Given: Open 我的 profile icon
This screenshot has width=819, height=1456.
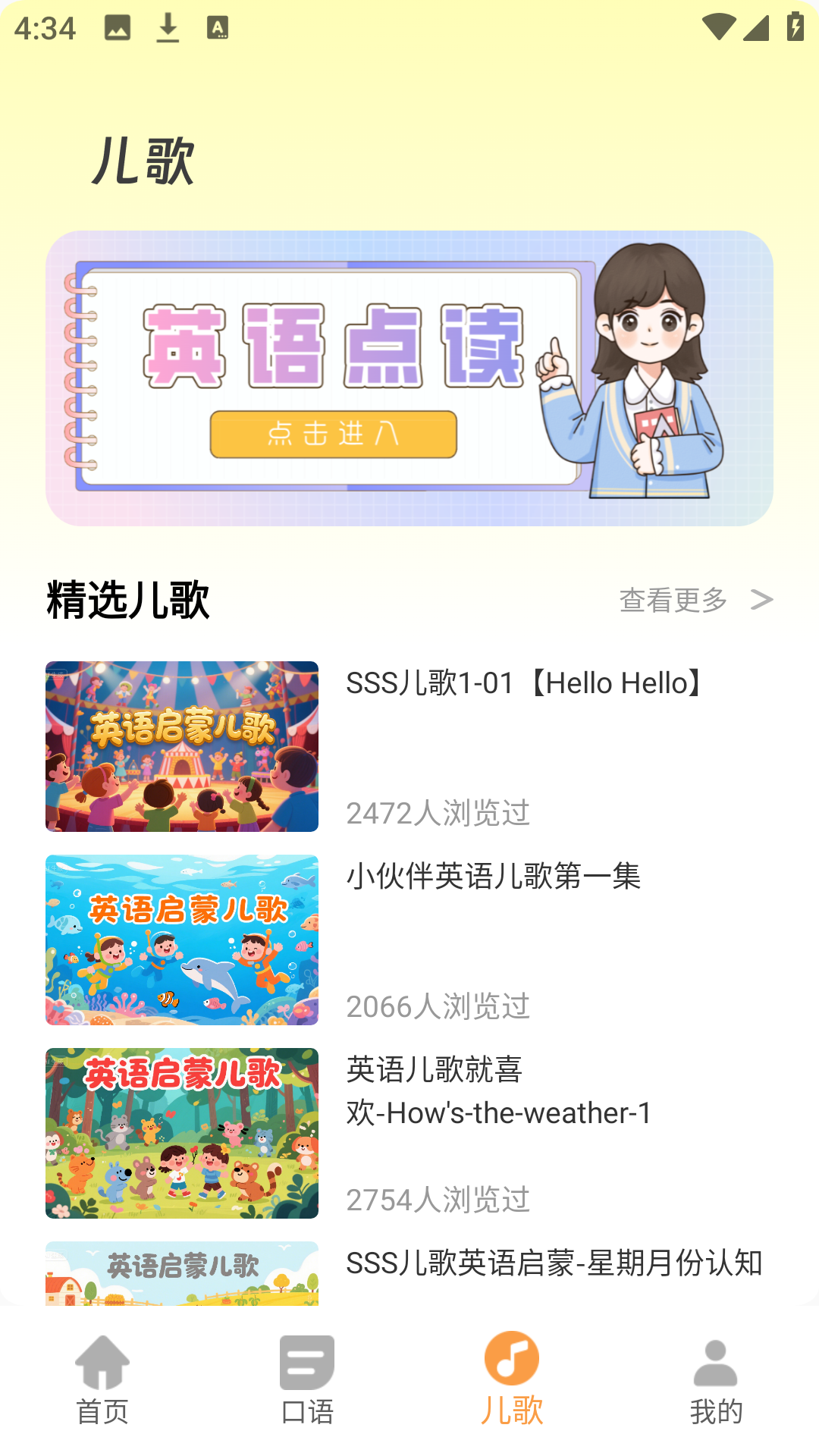Looking at the screenshot, I should pyautogui.click(x=715, y=1363).
